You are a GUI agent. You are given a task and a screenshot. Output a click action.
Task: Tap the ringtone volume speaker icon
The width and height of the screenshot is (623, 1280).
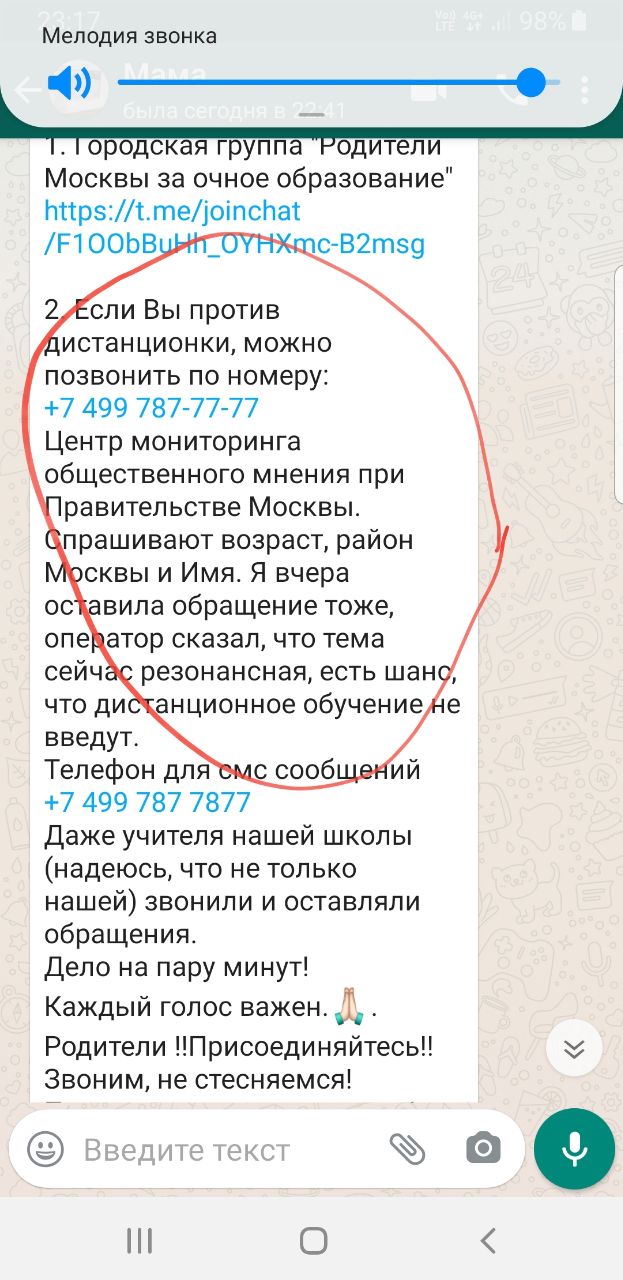(x=69, y=82)
